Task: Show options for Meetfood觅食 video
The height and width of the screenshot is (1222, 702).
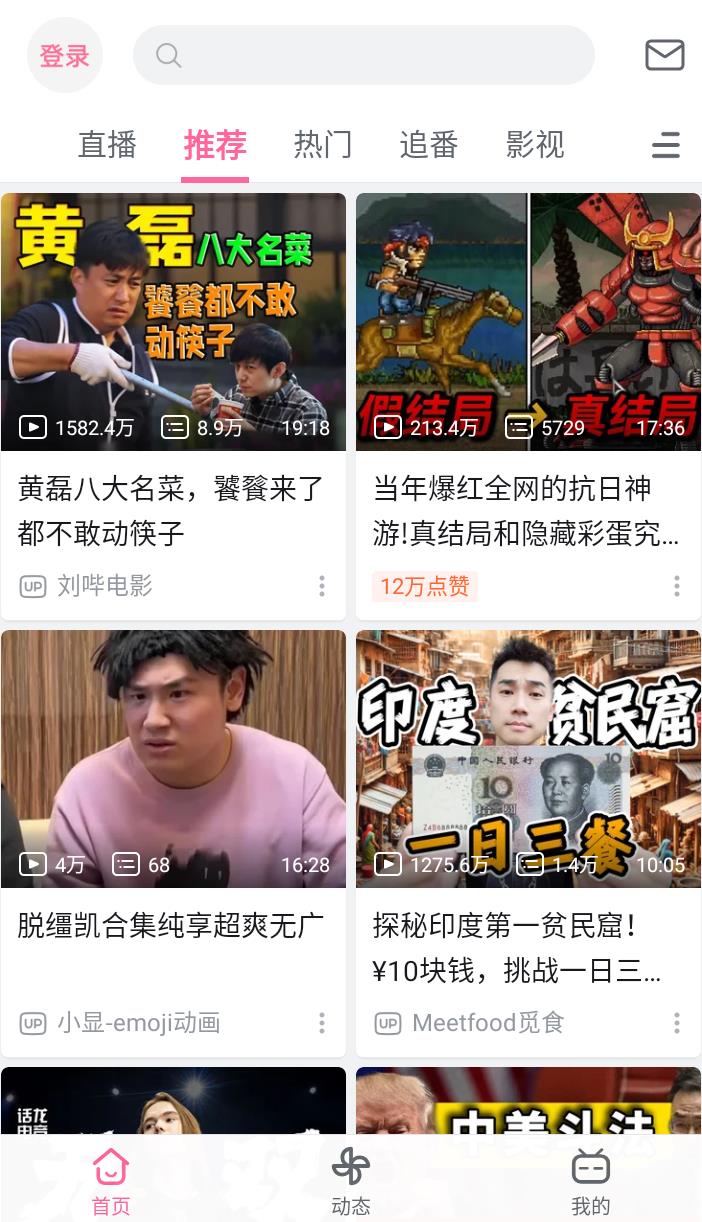Action: pos(677,1023)
